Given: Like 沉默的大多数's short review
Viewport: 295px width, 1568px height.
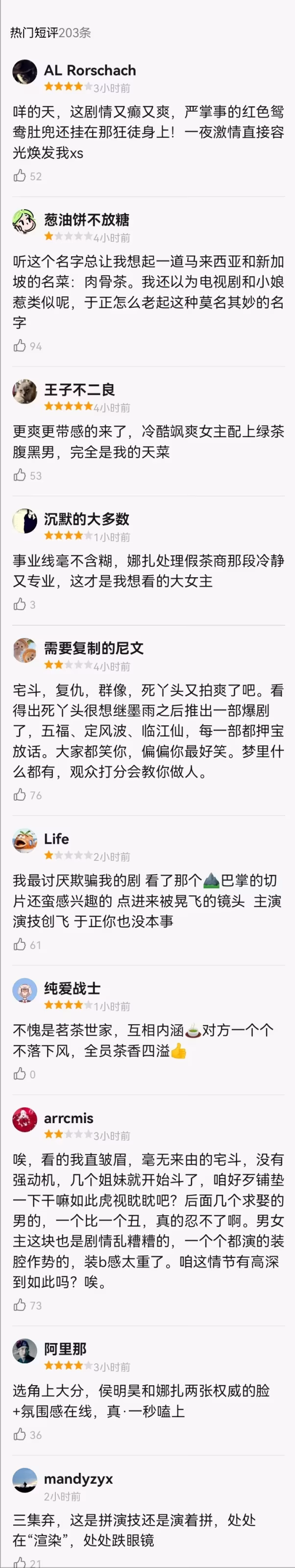Looking at the screenshot, I should 20,604.
